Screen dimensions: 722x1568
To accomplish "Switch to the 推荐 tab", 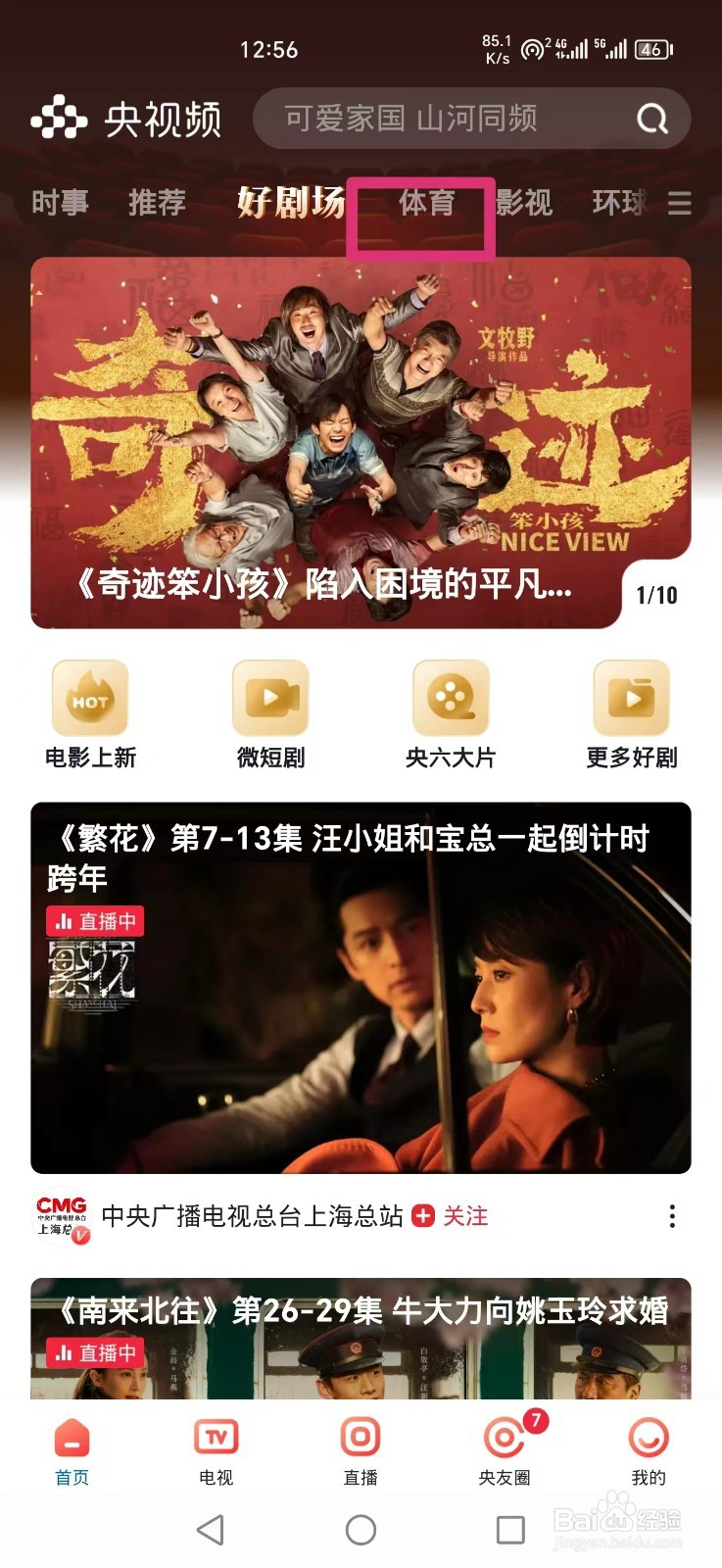I will pos(157,203).
